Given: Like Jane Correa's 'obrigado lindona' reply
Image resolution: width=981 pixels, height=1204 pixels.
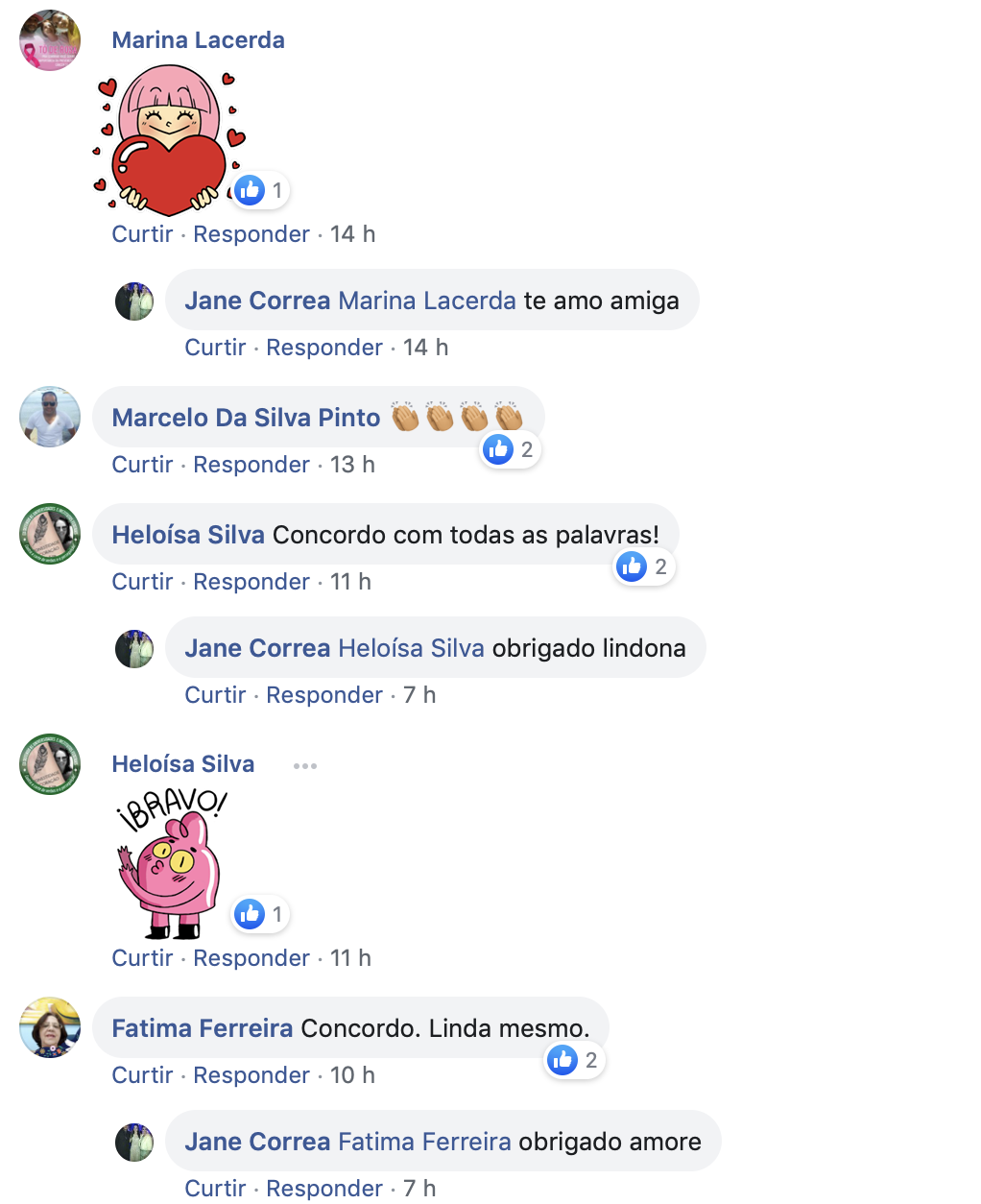Looking at the screenshot, I should pyautogui.click(x=215, y=695).
